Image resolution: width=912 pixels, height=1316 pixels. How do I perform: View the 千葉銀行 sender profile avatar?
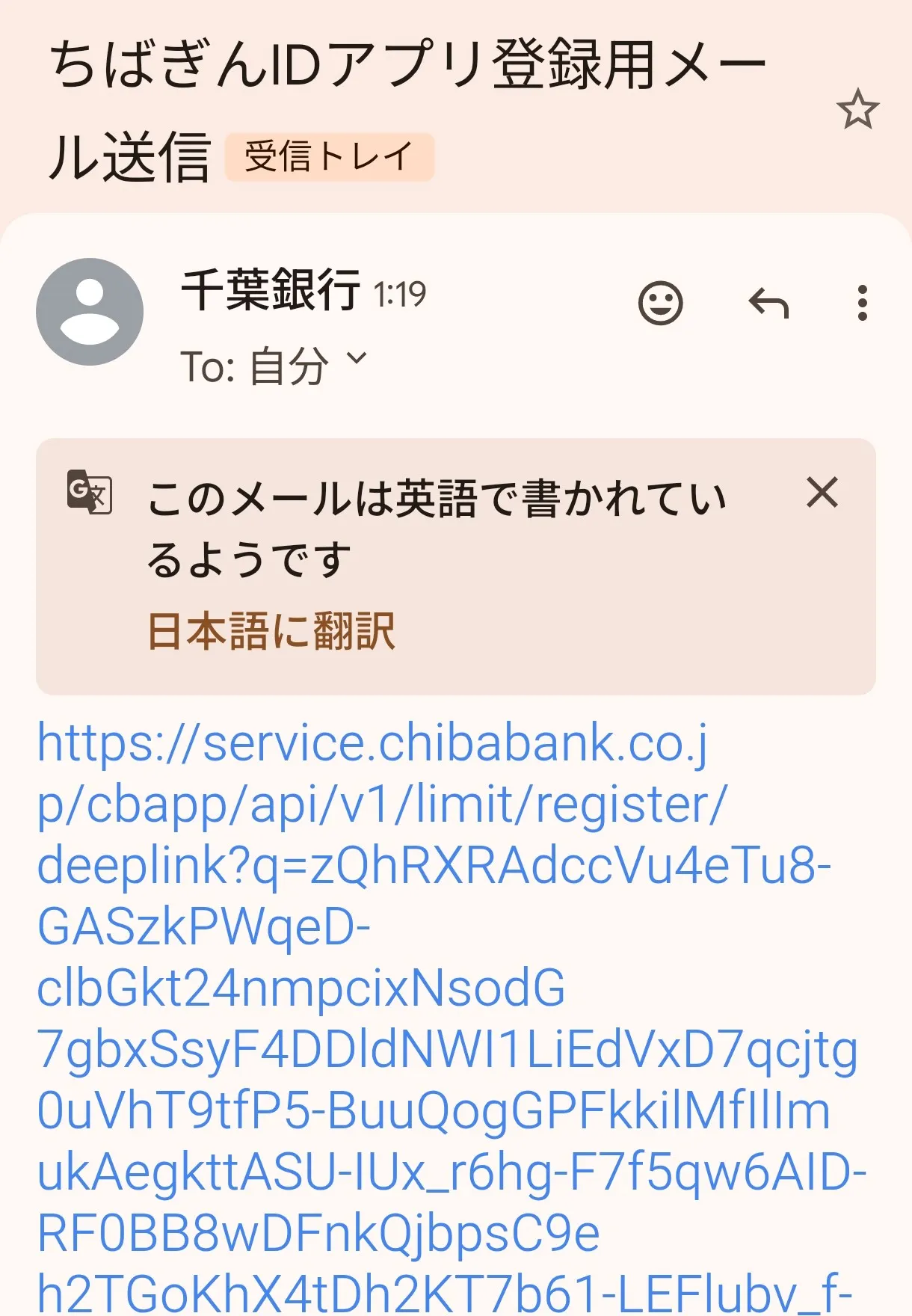[90, 312]
